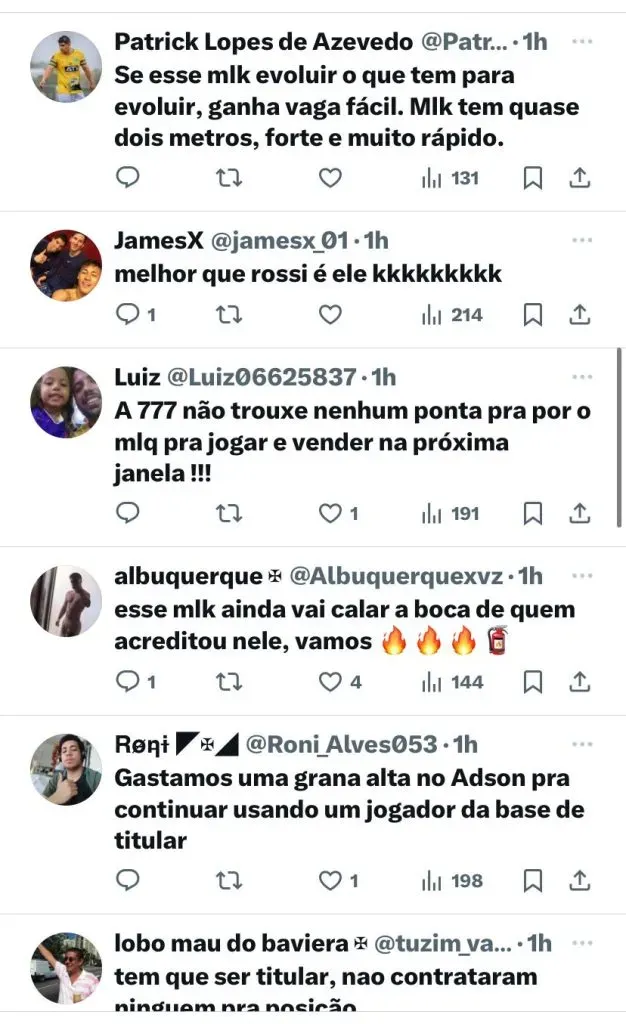This screenshot has width=626, height=1024.
Task: Reply to albuquerque's tweet
Action: coord(128,682)
